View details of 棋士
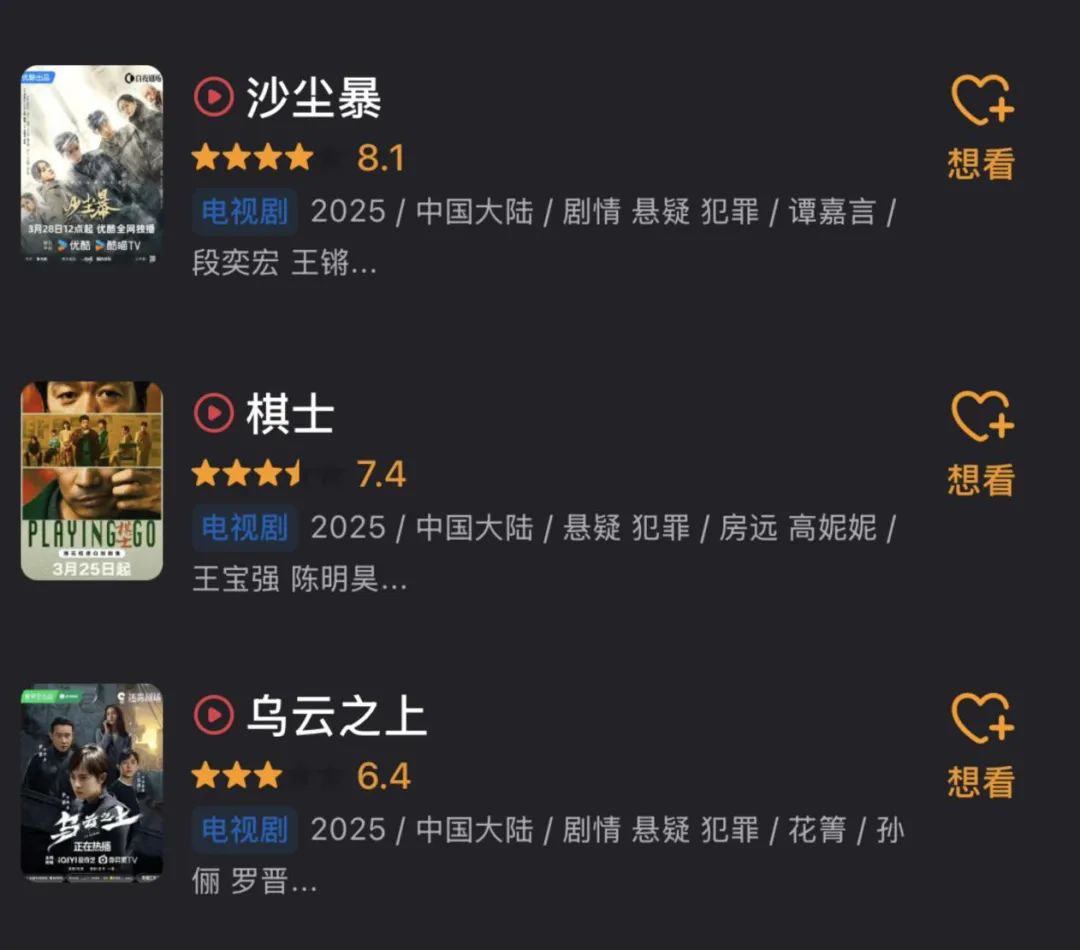The image size is (1080, 950). [290, 414]
